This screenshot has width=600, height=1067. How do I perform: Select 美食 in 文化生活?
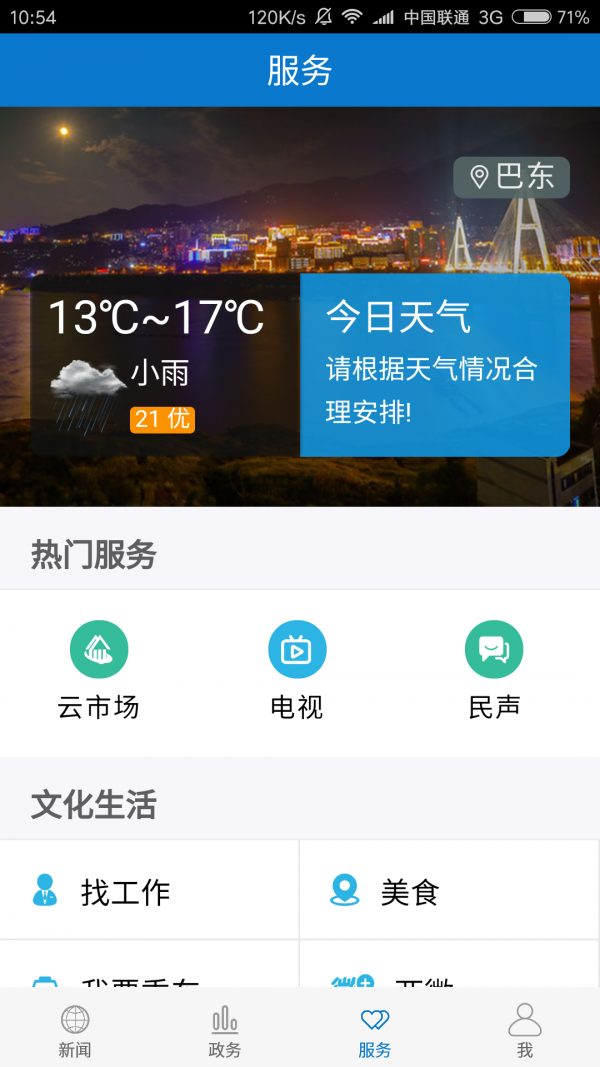tap(449, 890)
